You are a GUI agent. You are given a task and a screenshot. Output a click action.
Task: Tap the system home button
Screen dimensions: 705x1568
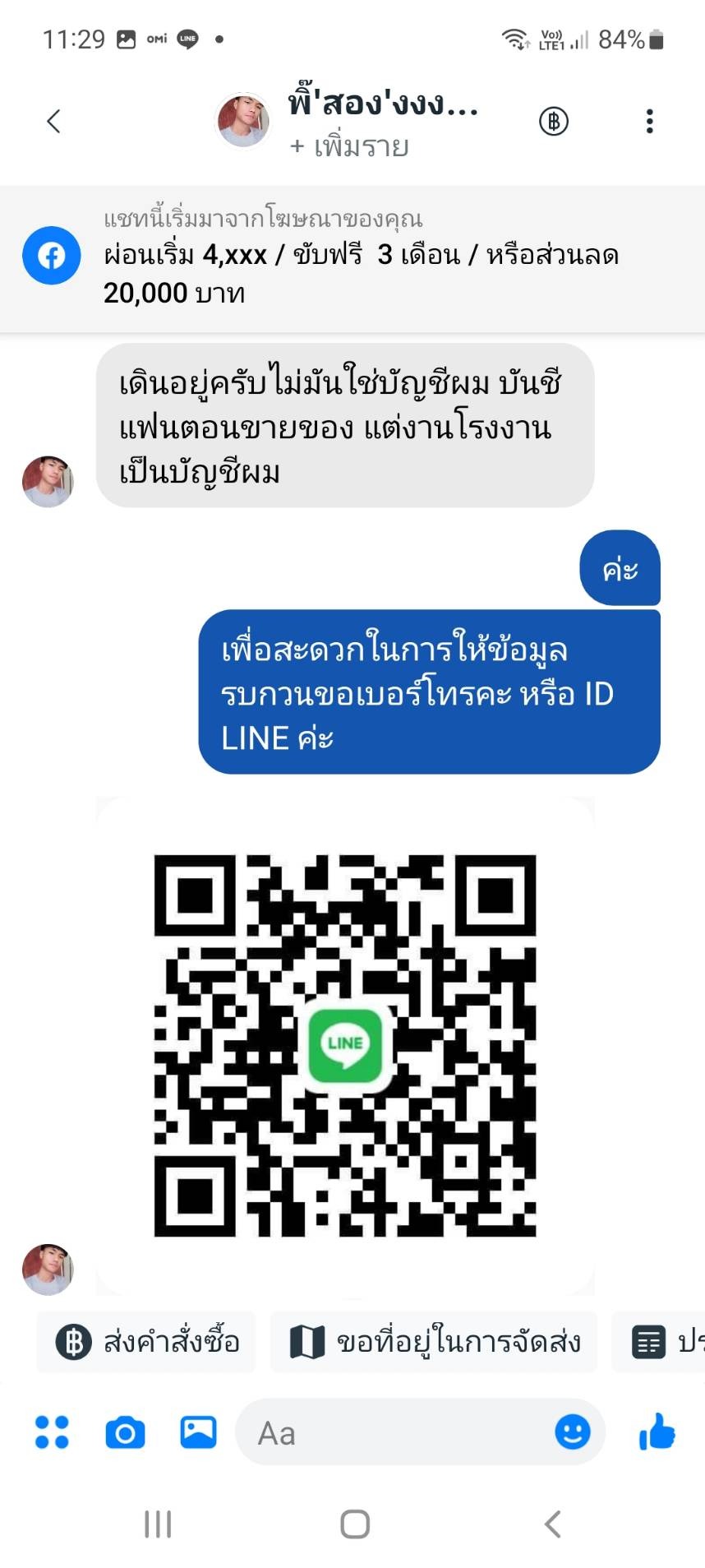(354, 1524)
